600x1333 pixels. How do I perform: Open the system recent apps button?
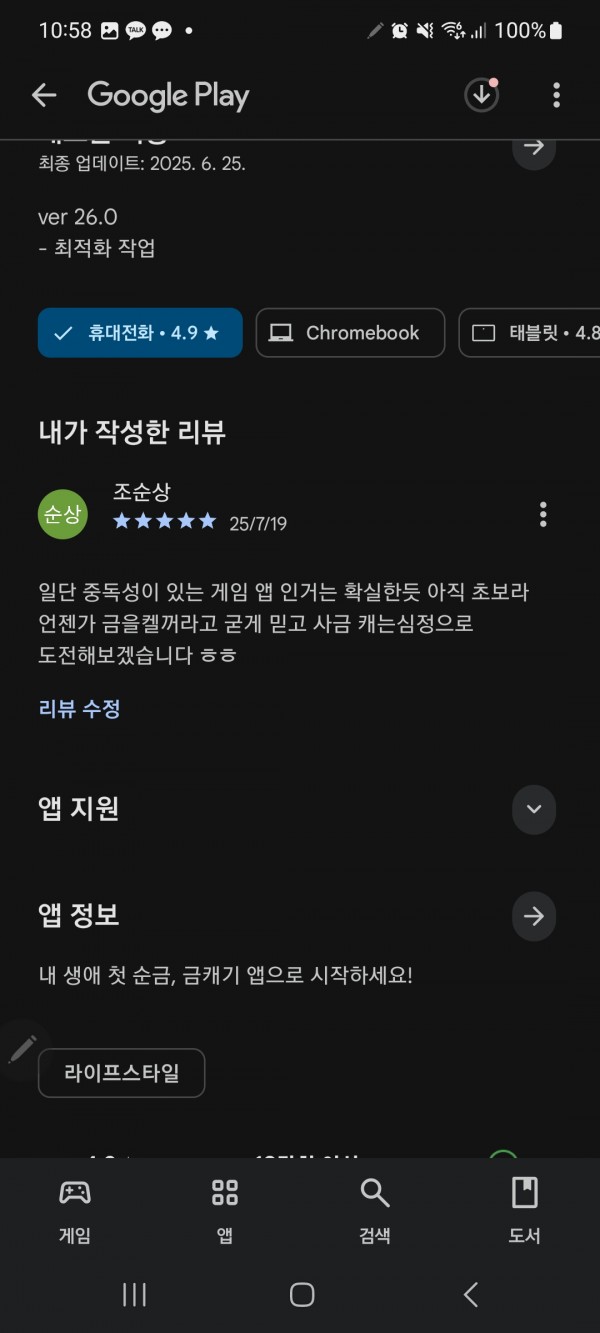(134, 1295)
